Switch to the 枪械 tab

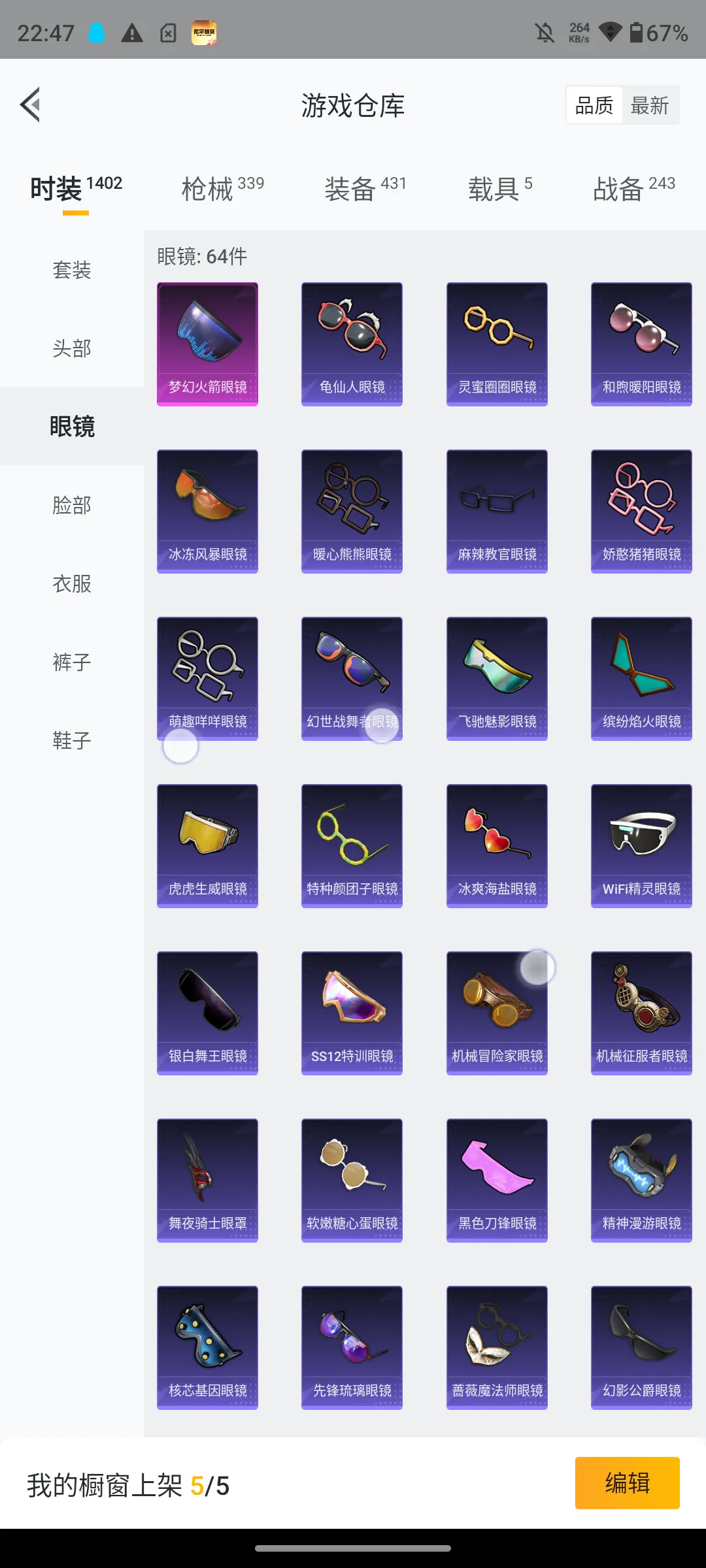(222, 189)
